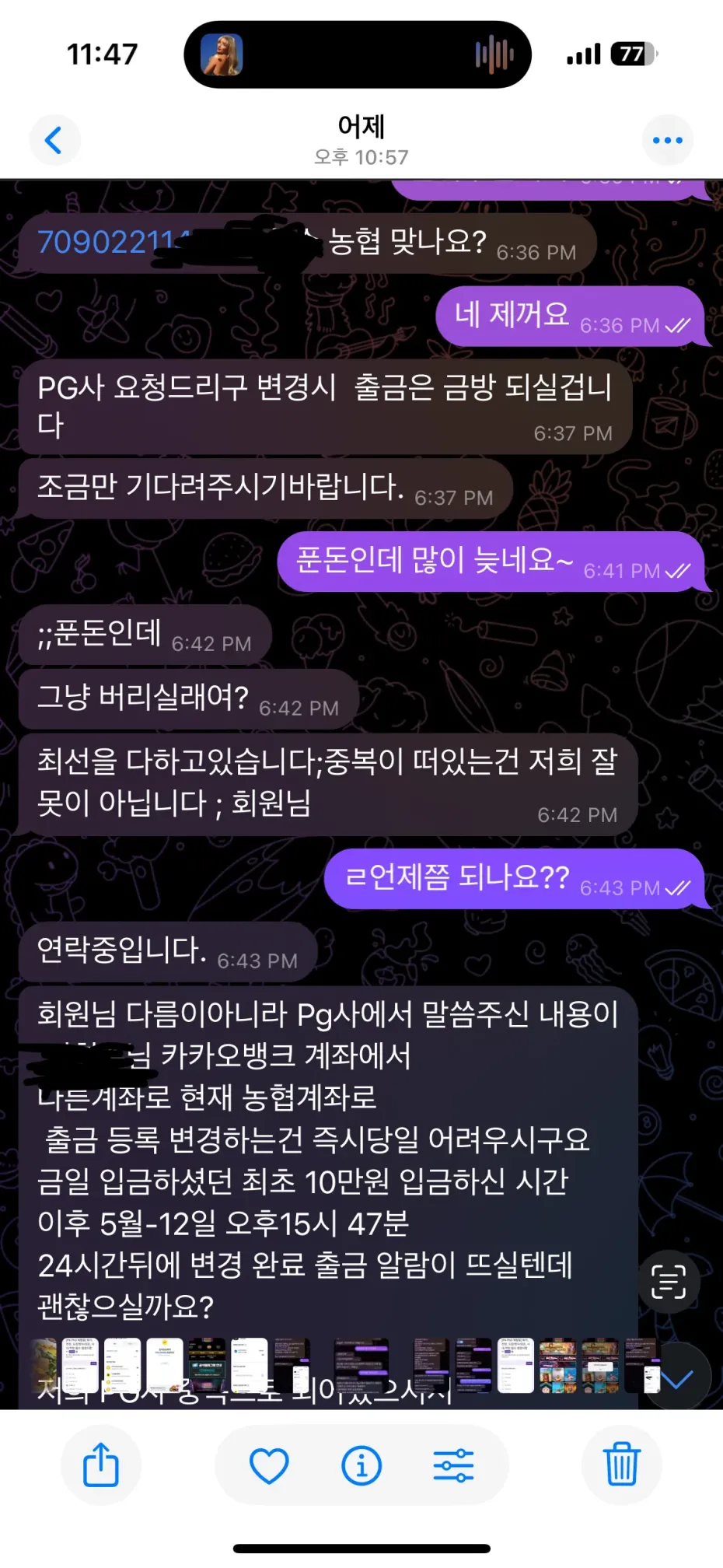Activate Live Text scan button
This screenshot has width=723, height=1568.
[x=668, y=1283]
